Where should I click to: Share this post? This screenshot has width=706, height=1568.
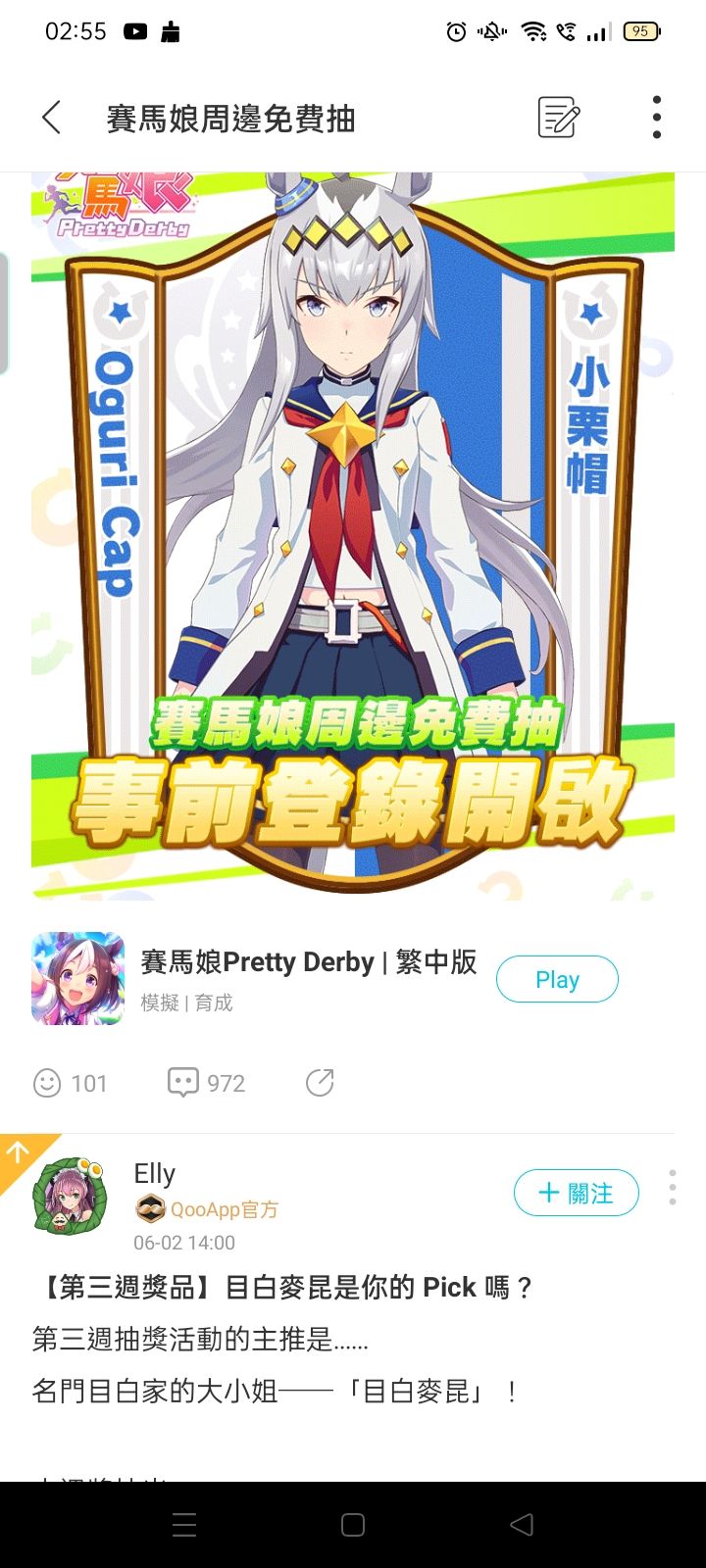pos(320,1083)
